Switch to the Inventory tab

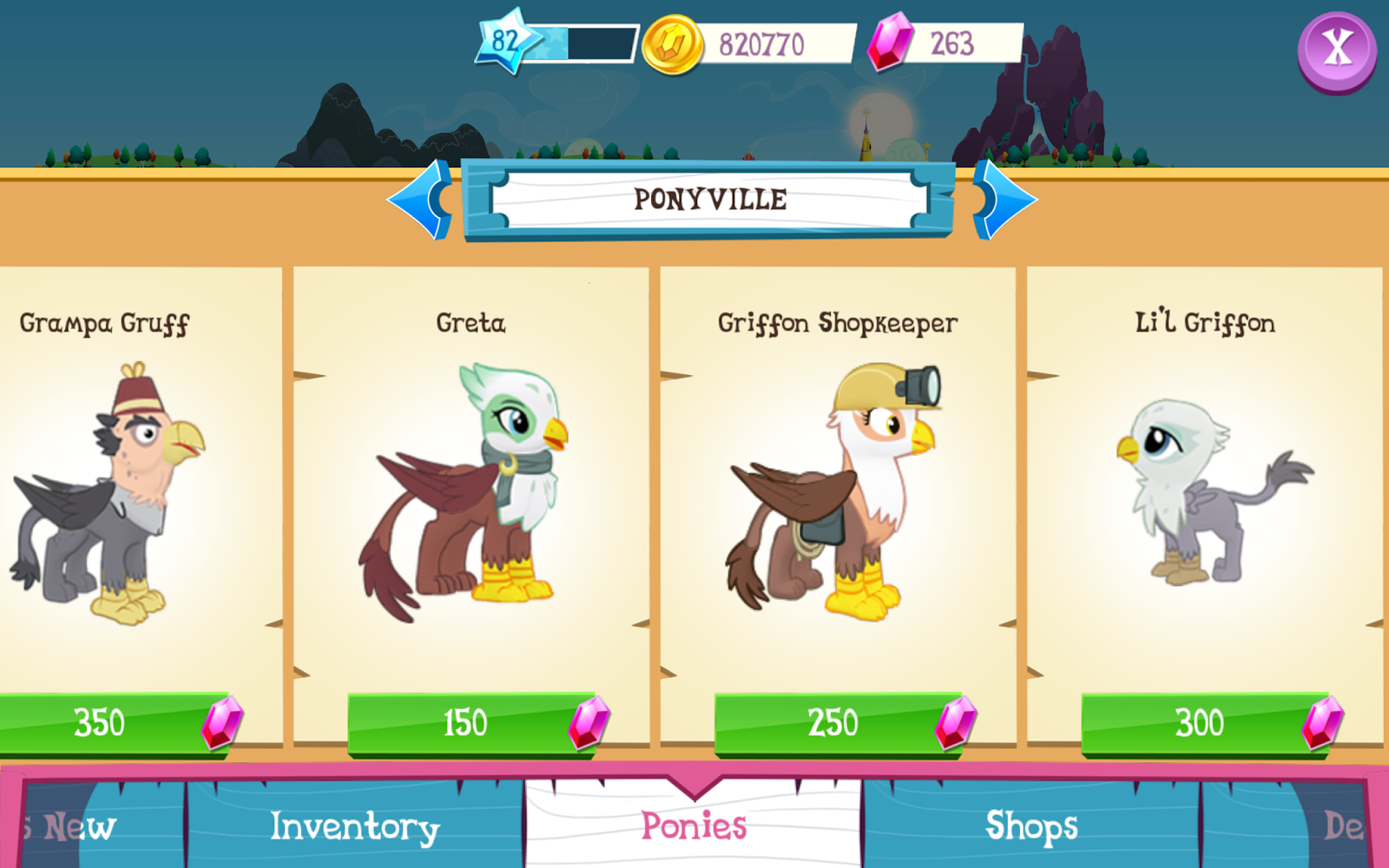coord(354,826)
